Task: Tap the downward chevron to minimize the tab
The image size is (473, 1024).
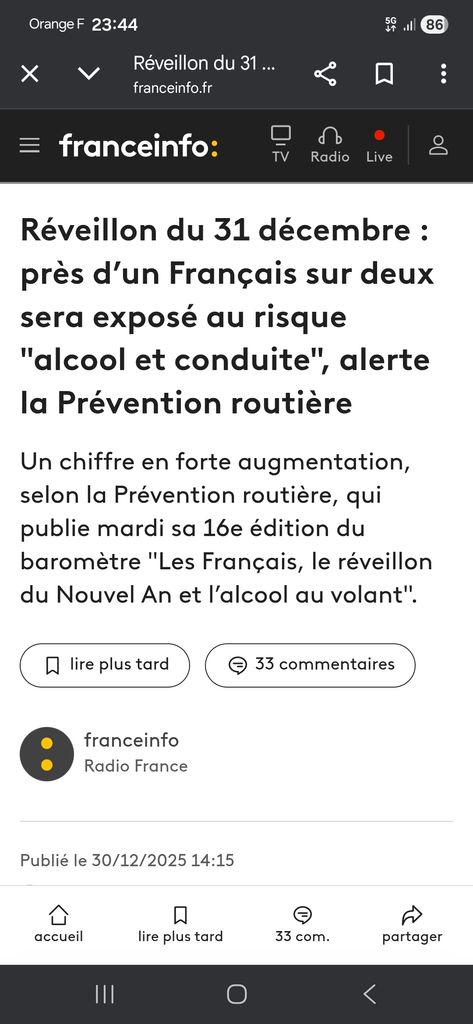Action: tap(89, 74)
